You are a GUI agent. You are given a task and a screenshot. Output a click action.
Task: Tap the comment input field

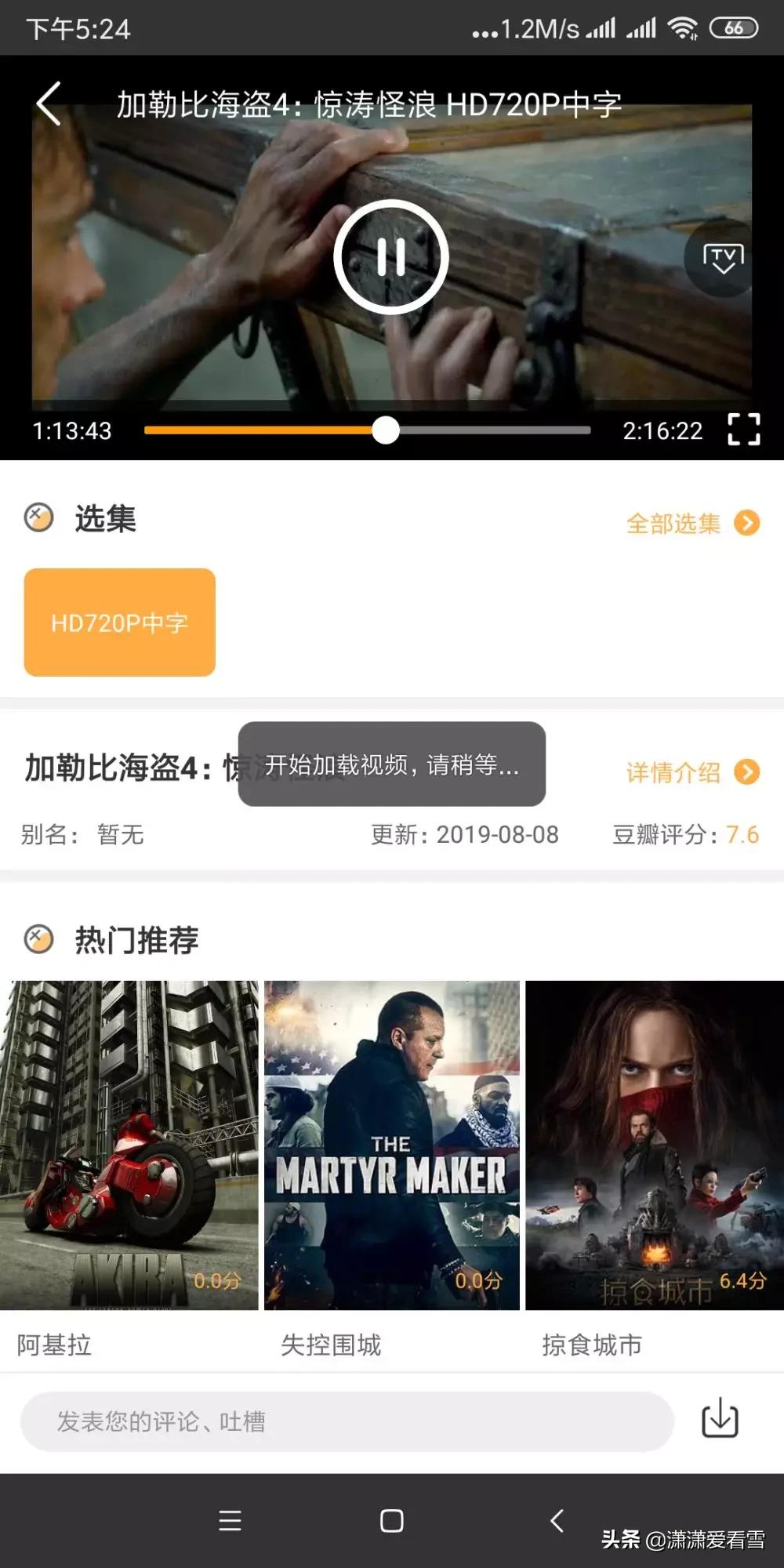pos(347,1421)
